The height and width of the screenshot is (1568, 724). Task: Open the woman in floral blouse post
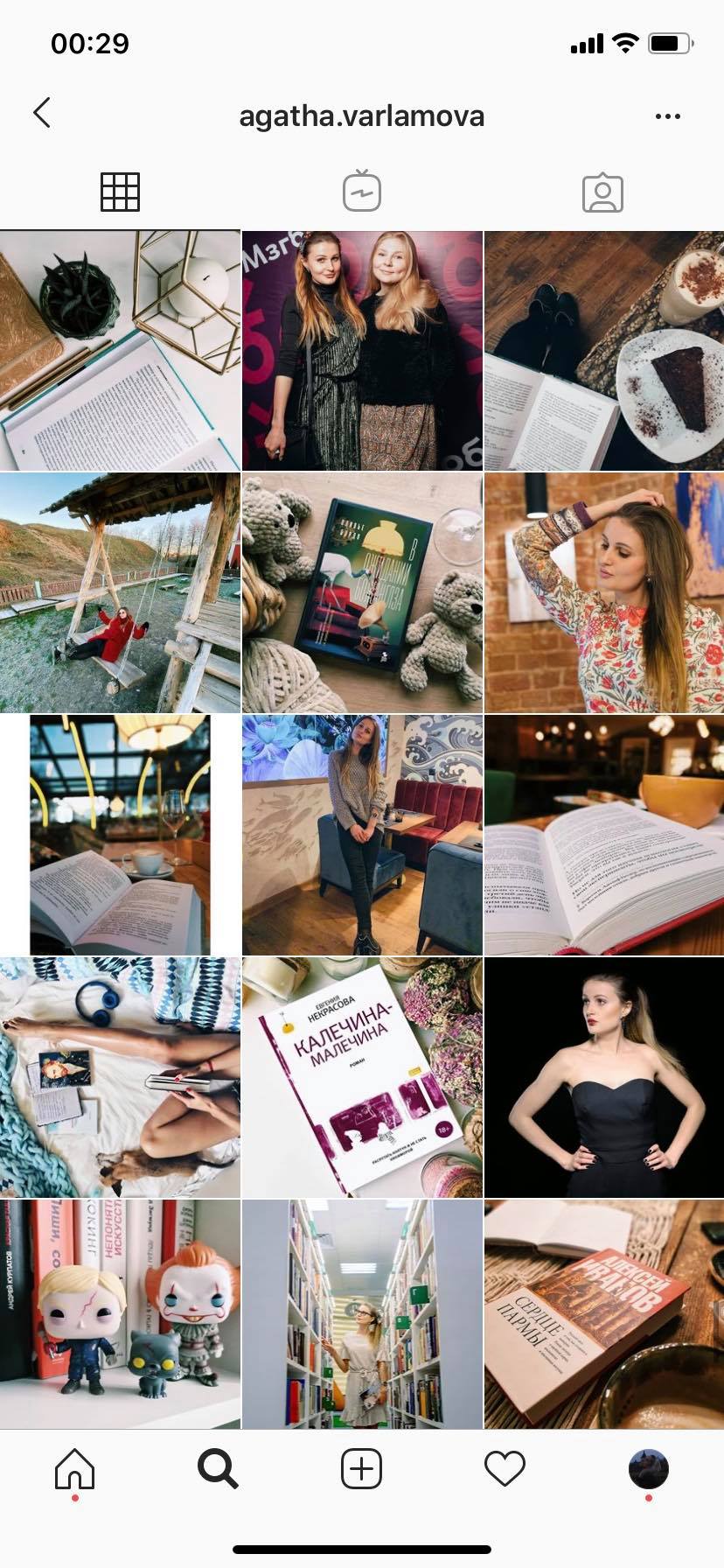coord(604,592)
